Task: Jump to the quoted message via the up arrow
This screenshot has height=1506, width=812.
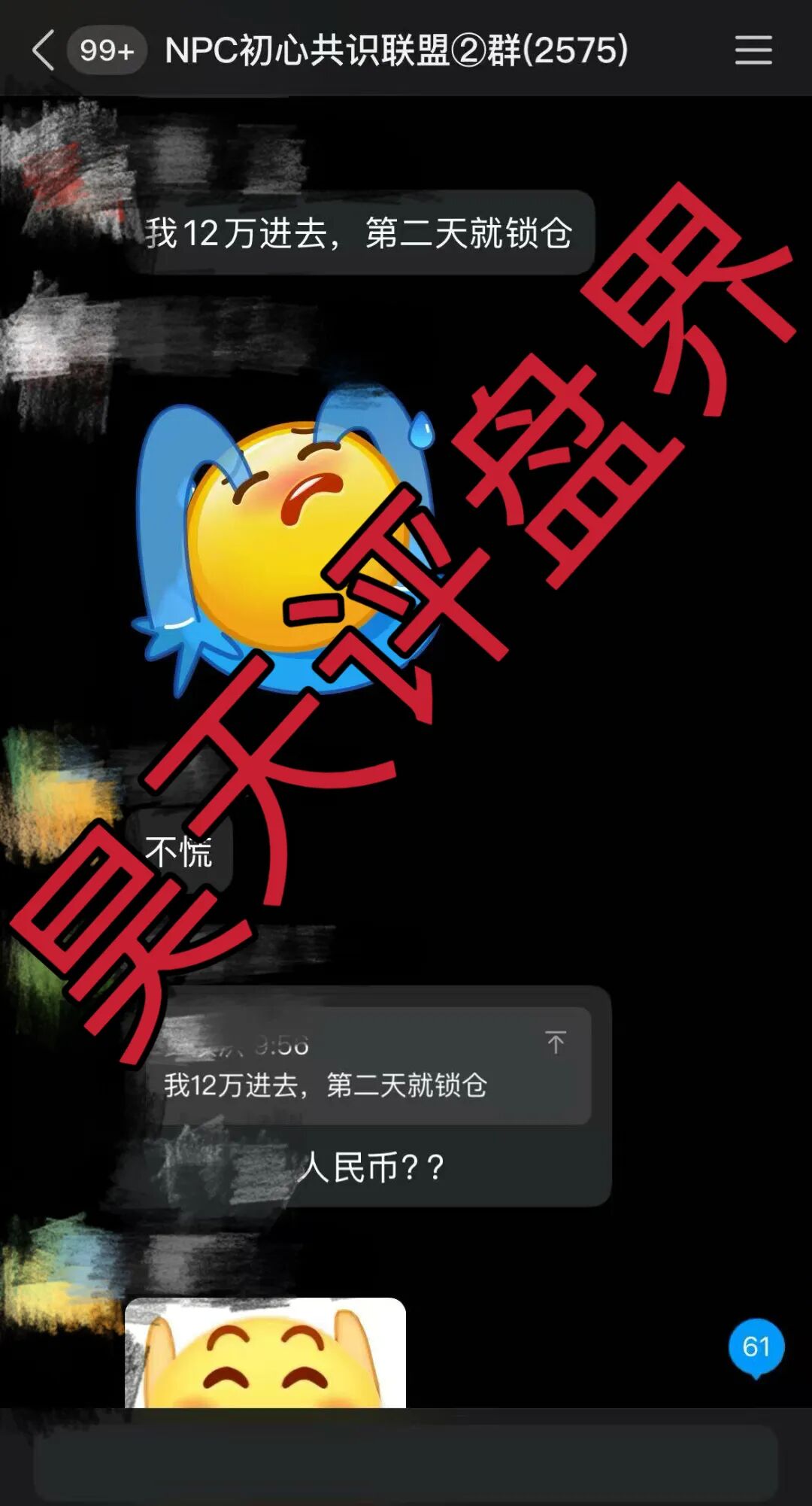Action: tap(556, 1042)
